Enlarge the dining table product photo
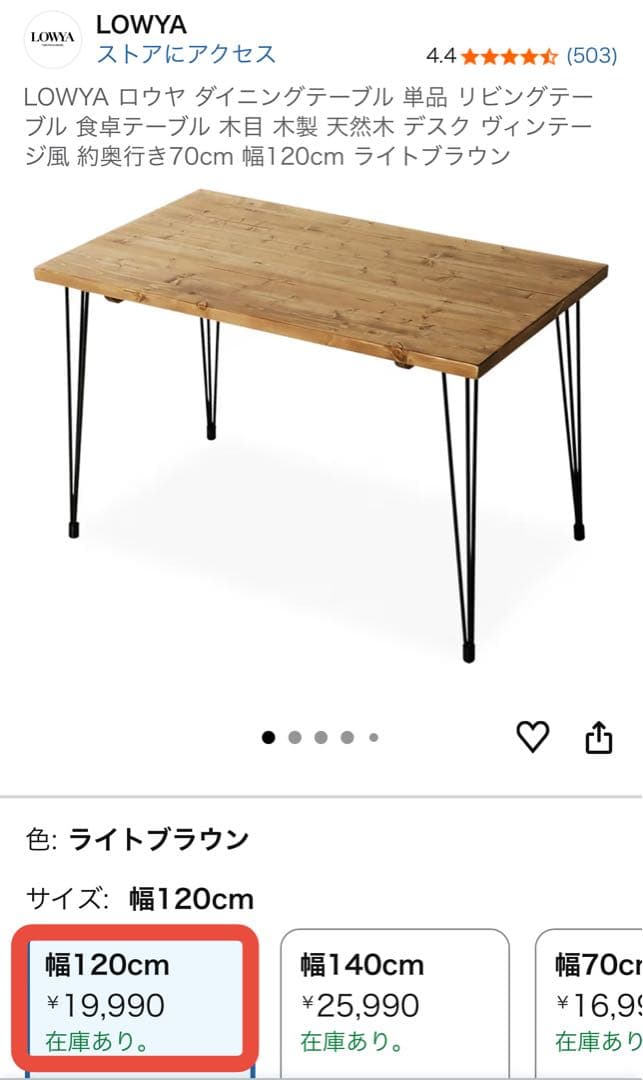The width and height of the screenshot is (643, 1080). (321, 420)
